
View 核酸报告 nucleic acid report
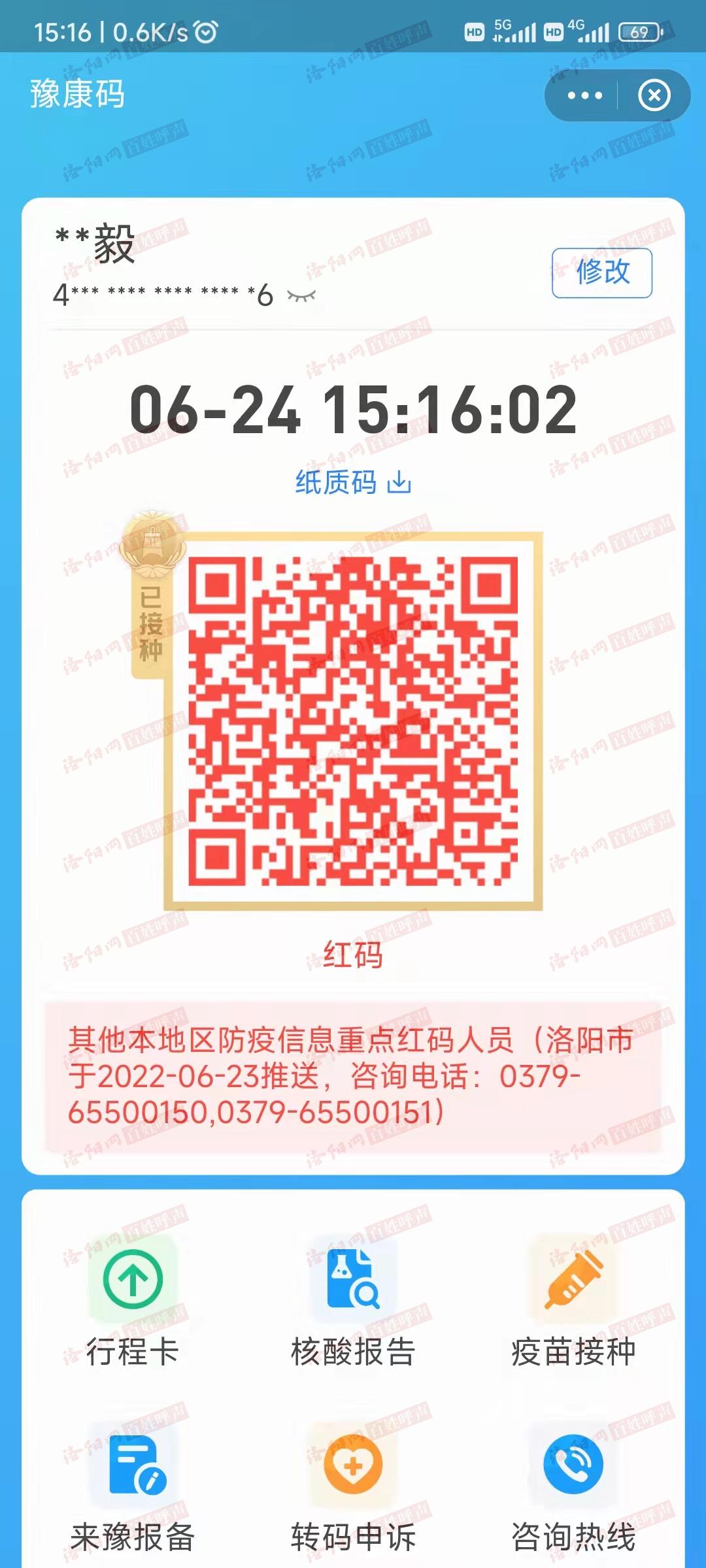[353, 1300]
